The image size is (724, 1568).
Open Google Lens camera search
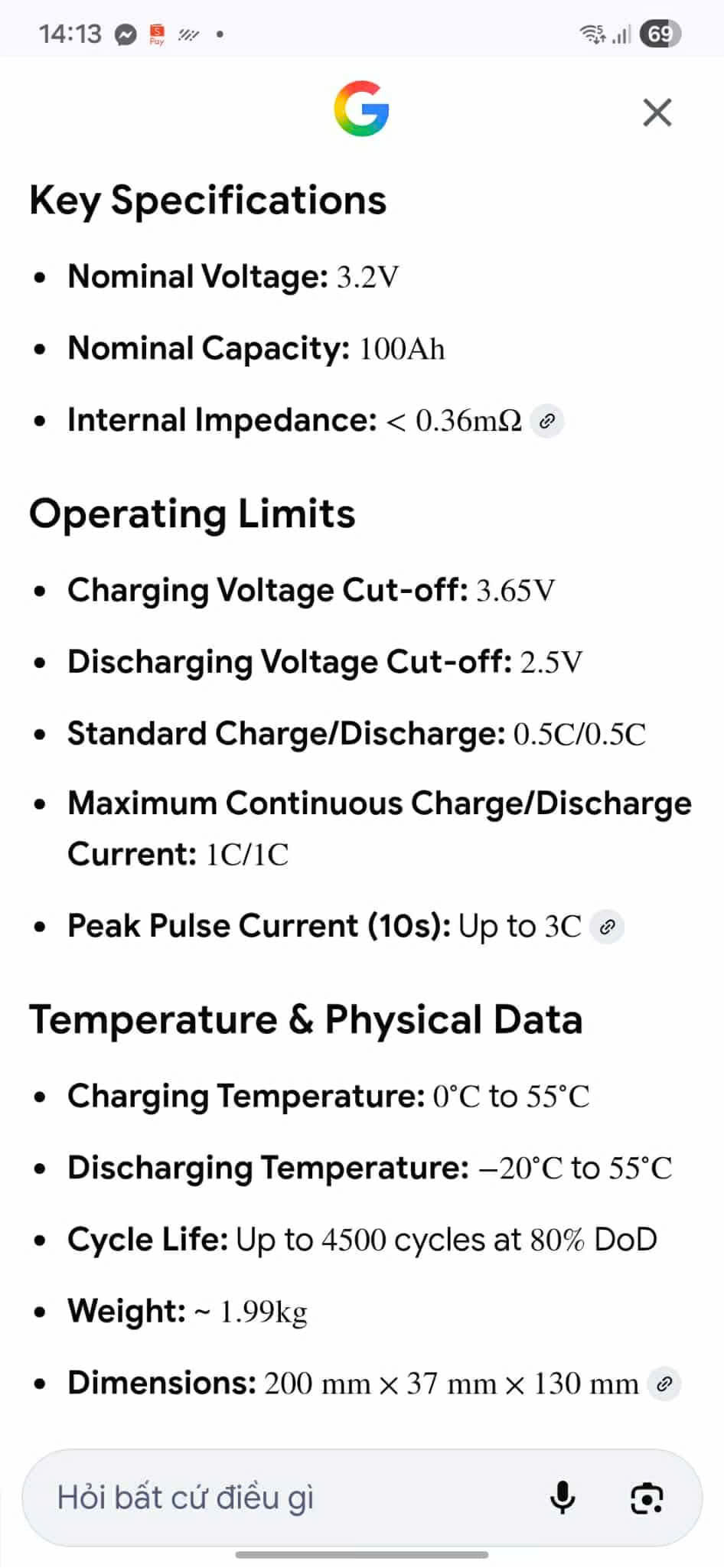point(647,1498)
